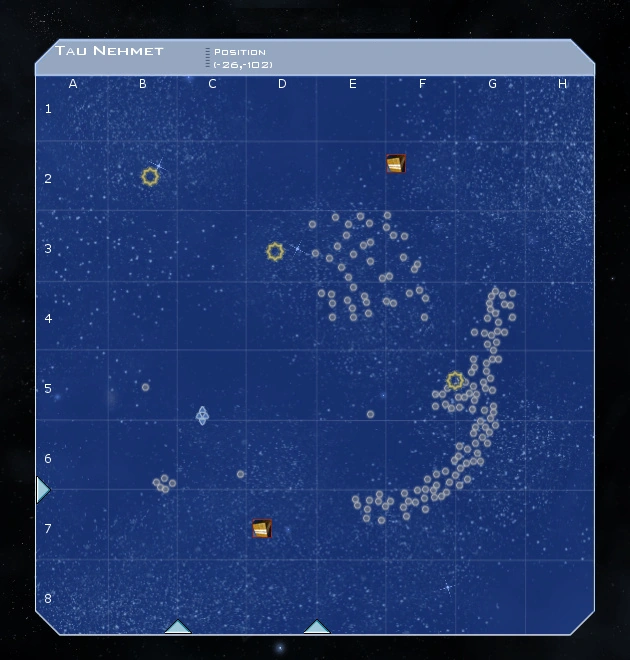630x660 pixels.
Task: Tap the yellow ring marker in sector B2
Action: pyautogui.click(x=150, y=177)
